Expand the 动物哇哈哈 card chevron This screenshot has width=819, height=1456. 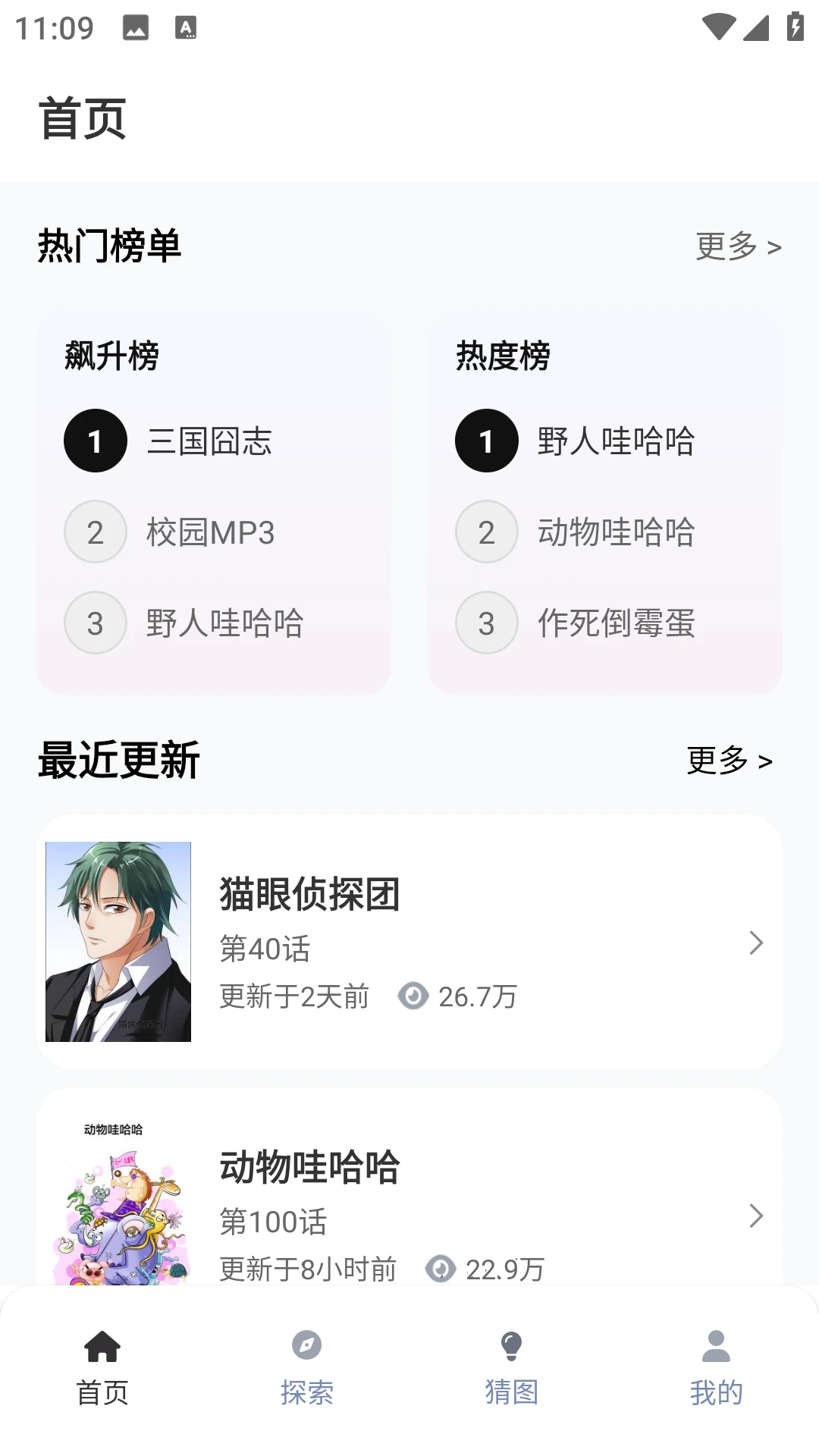click(x=755, y=1217)
